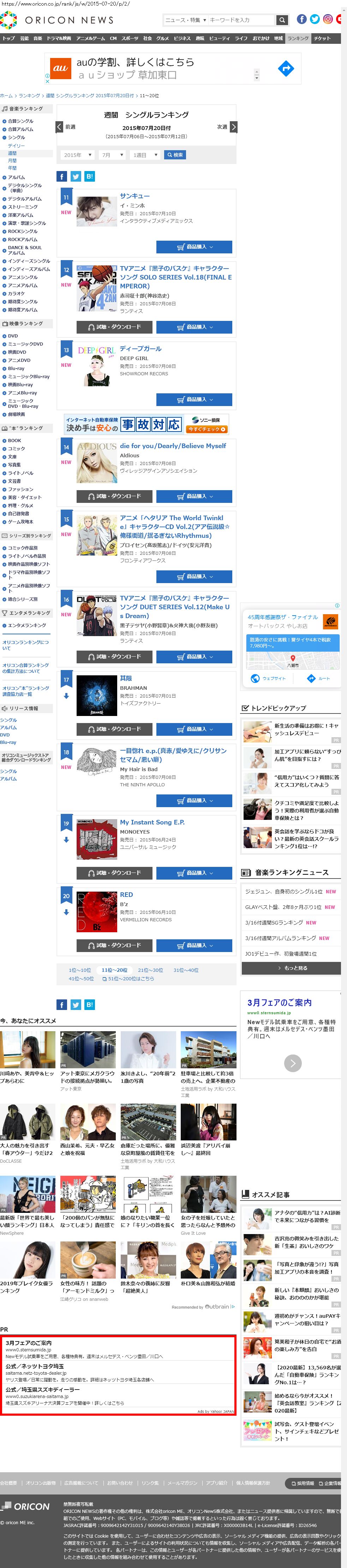Switch to the ランキング tab
The image size is (347, 1568).
pos(298,39)
